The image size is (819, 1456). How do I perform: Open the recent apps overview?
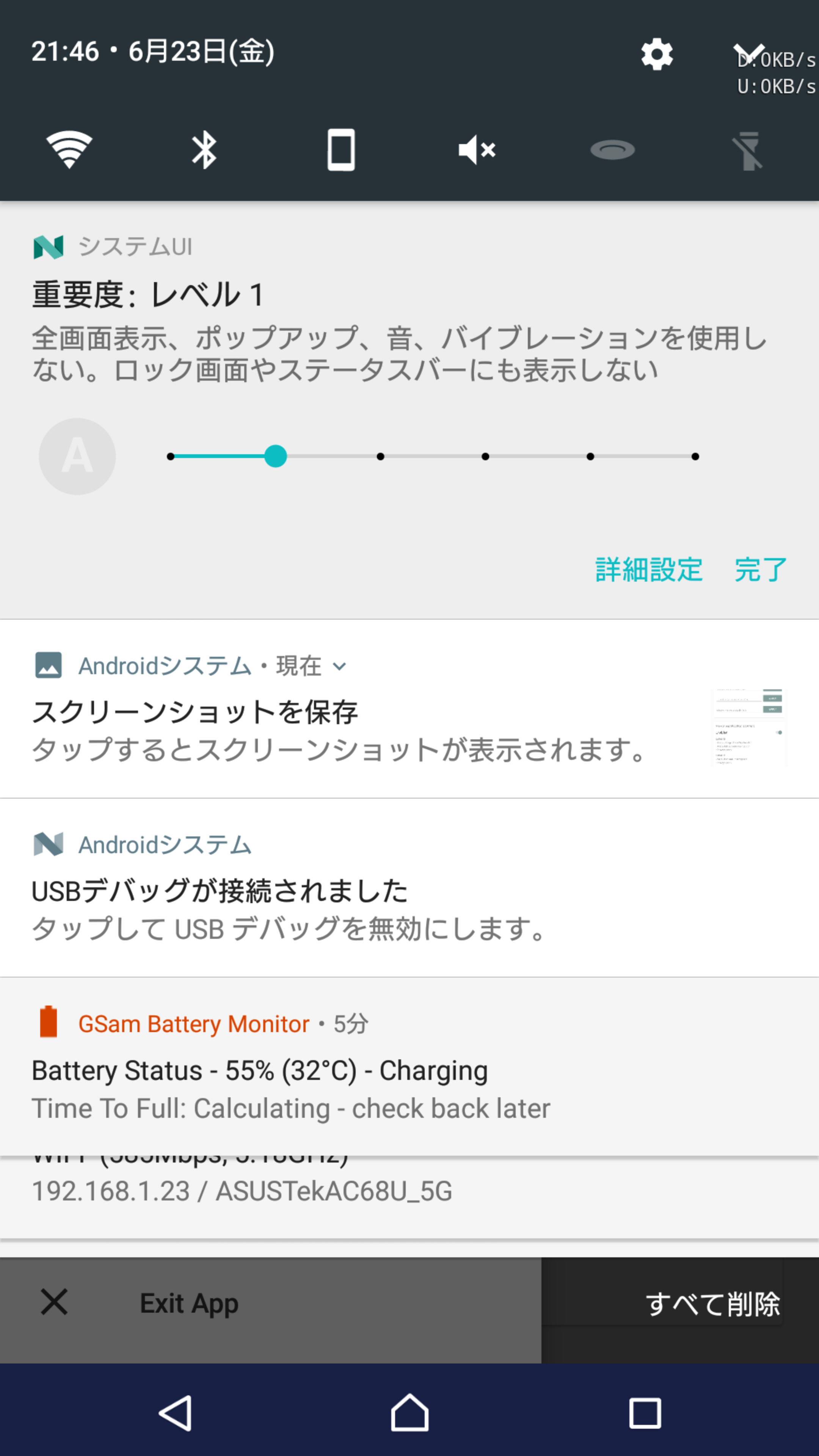tap(645, 1413)
